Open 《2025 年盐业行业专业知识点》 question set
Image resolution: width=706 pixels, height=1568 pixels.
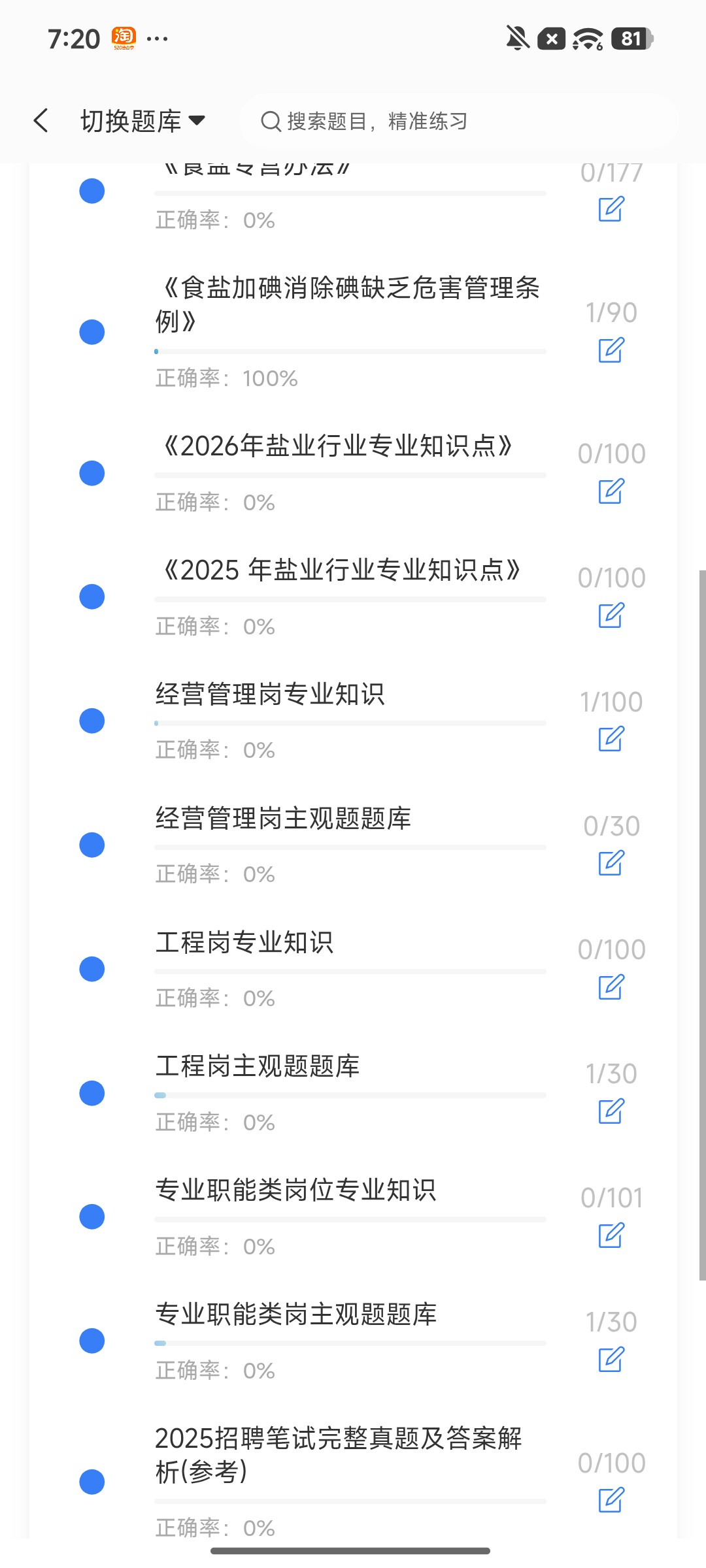click(x=353, y=597)
